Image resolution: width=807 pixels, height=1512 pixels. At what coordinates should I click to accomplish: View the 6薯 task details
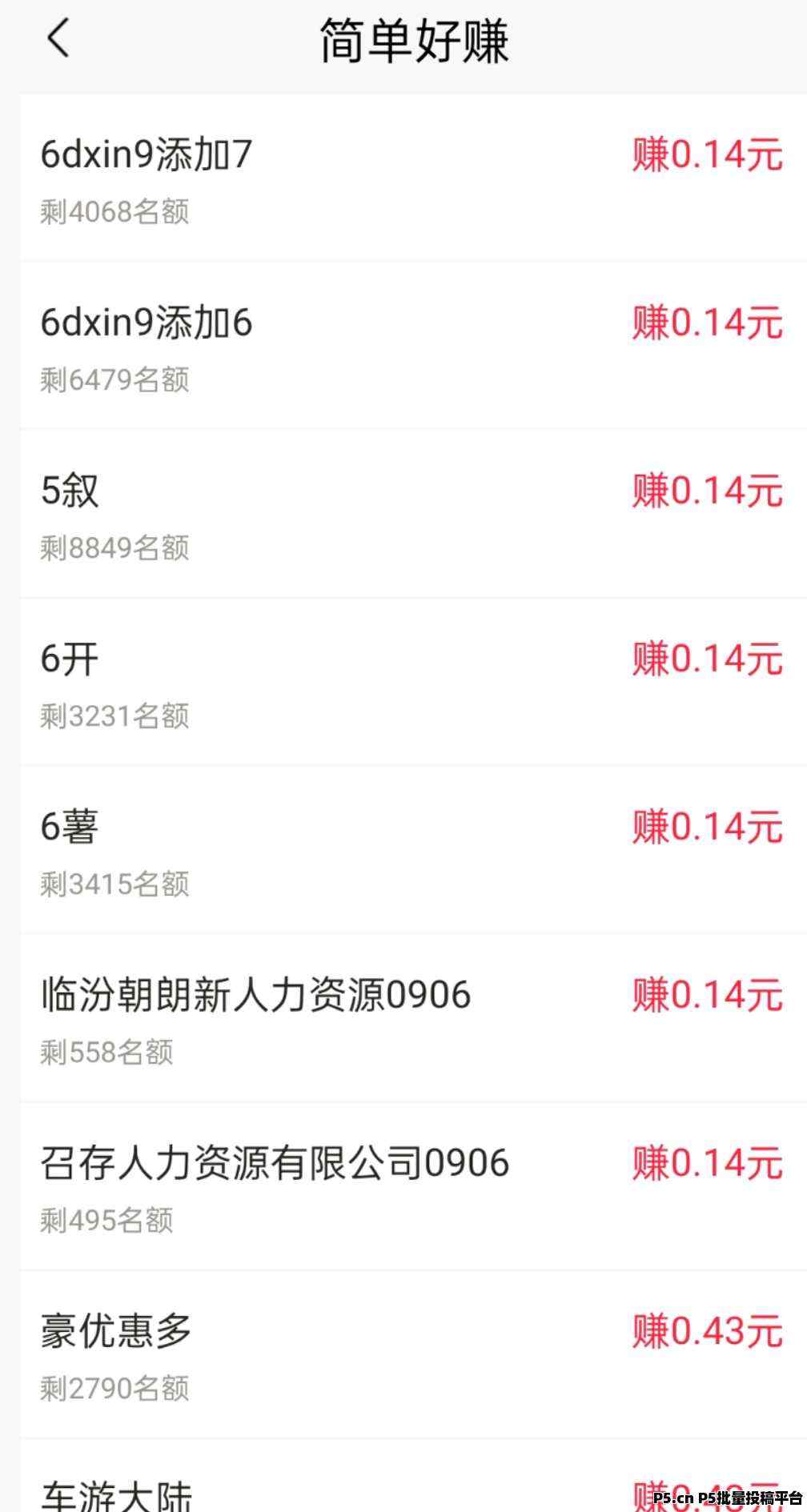point(412,850)
